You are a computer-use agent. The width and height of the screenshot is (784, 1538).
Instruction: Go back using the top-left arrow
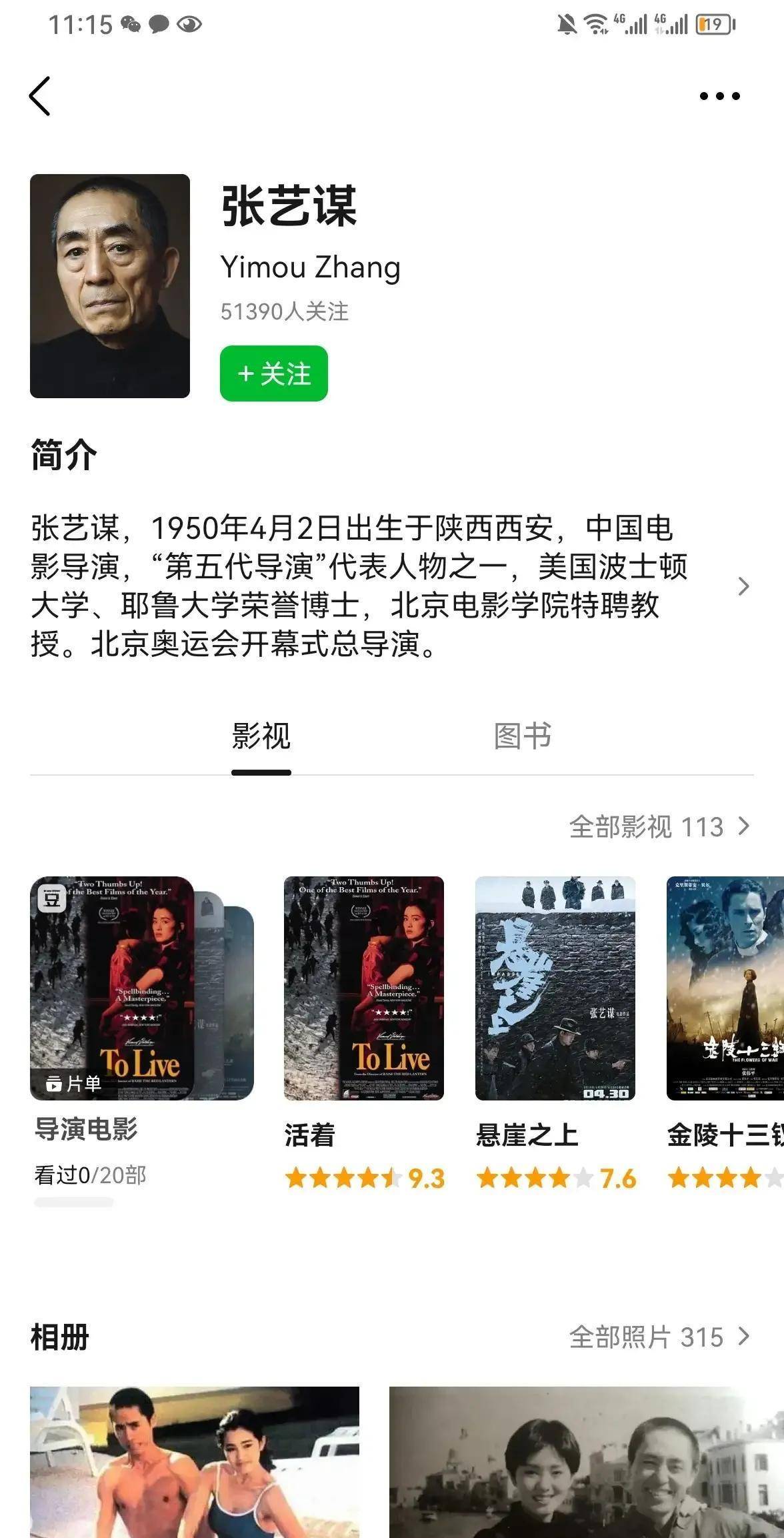(40, 96)
